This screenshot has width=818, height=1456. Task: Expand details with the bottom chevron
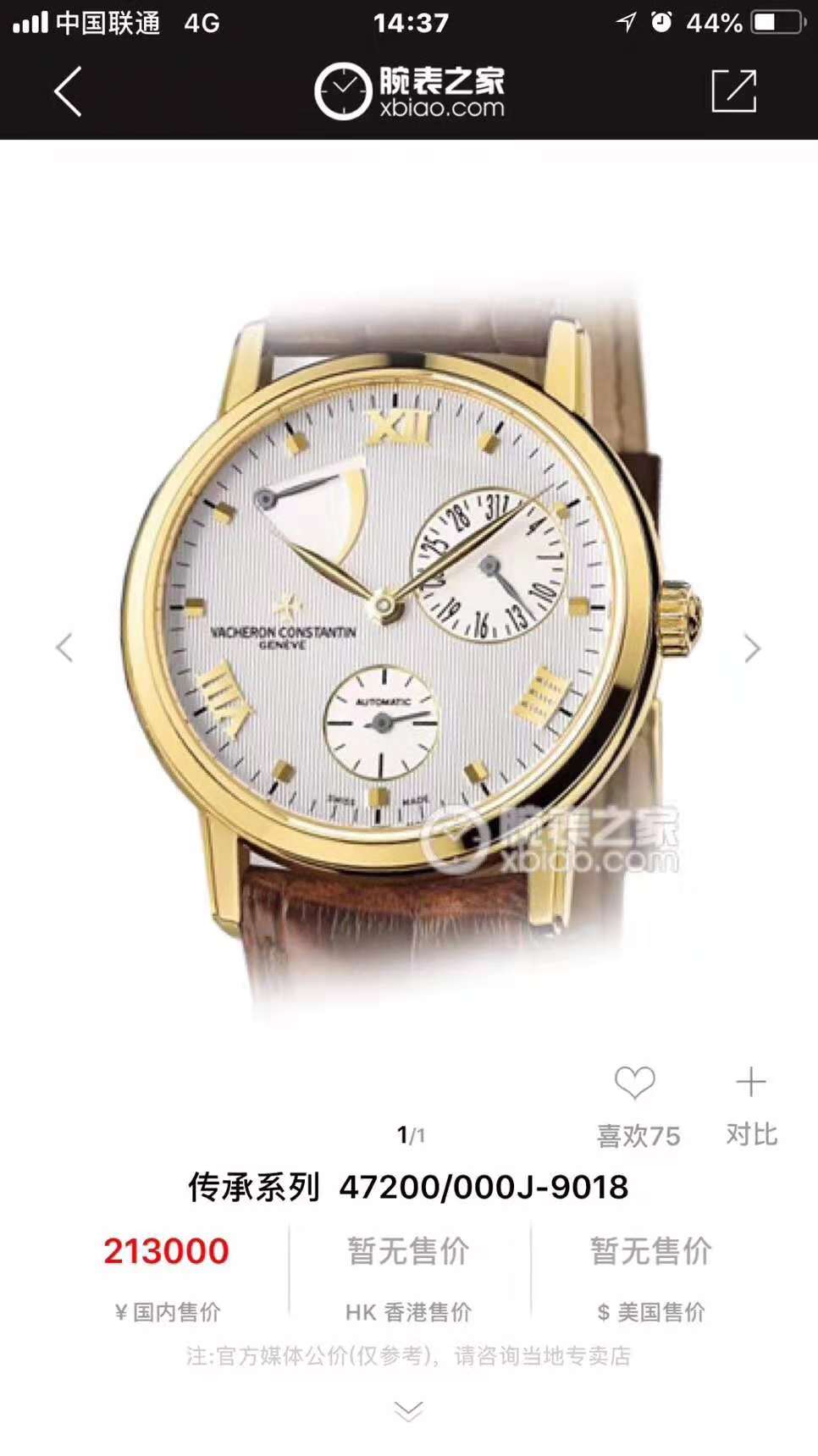coord(409,1410)
